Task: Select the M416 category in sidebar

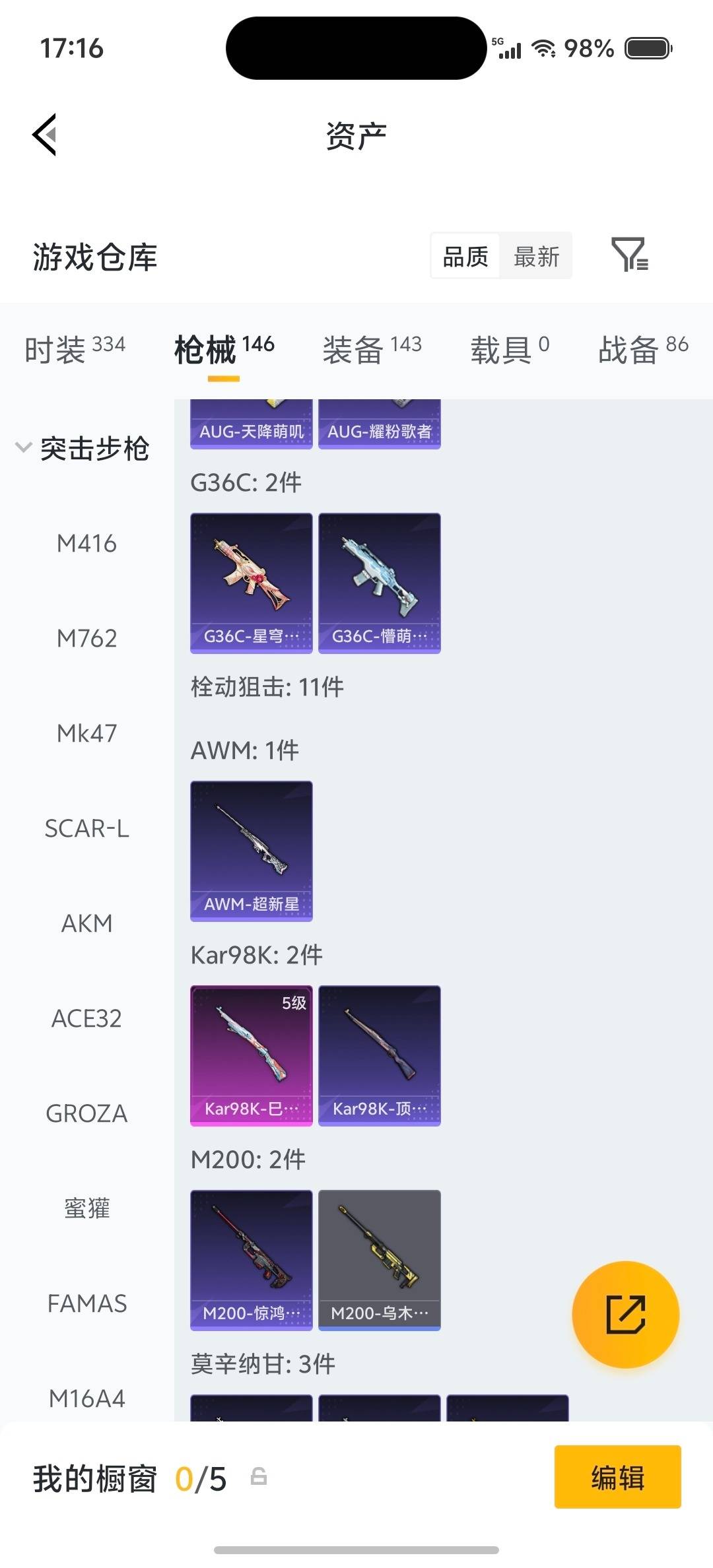Action: tap(87, 544)
